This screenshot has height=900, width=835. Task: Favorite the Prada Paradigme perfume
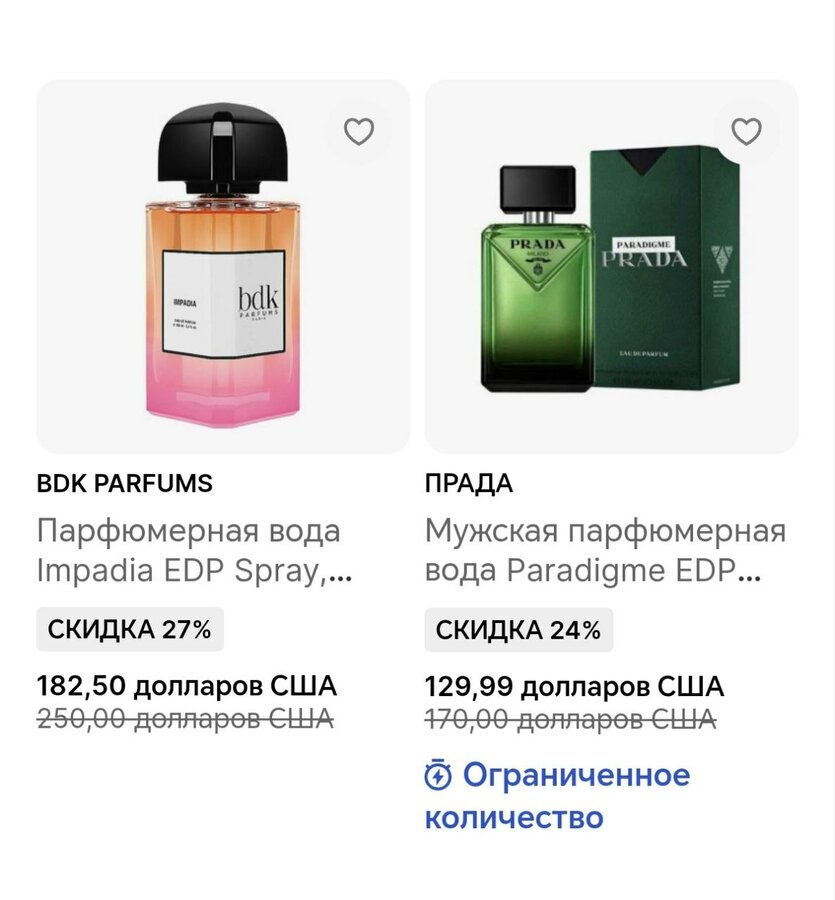746,131
